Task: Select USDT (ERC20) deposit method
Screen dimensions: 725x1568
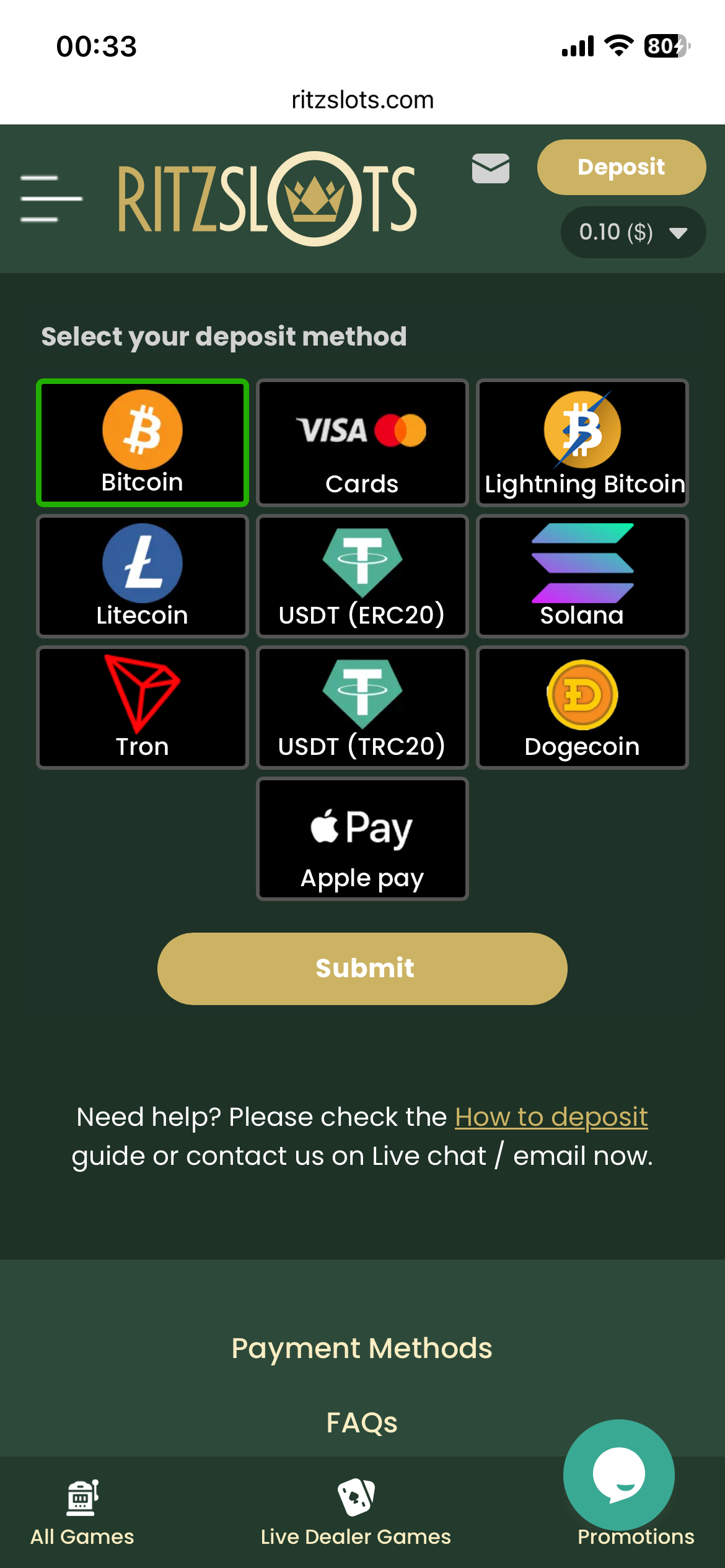Action: [x=362, y=576]
